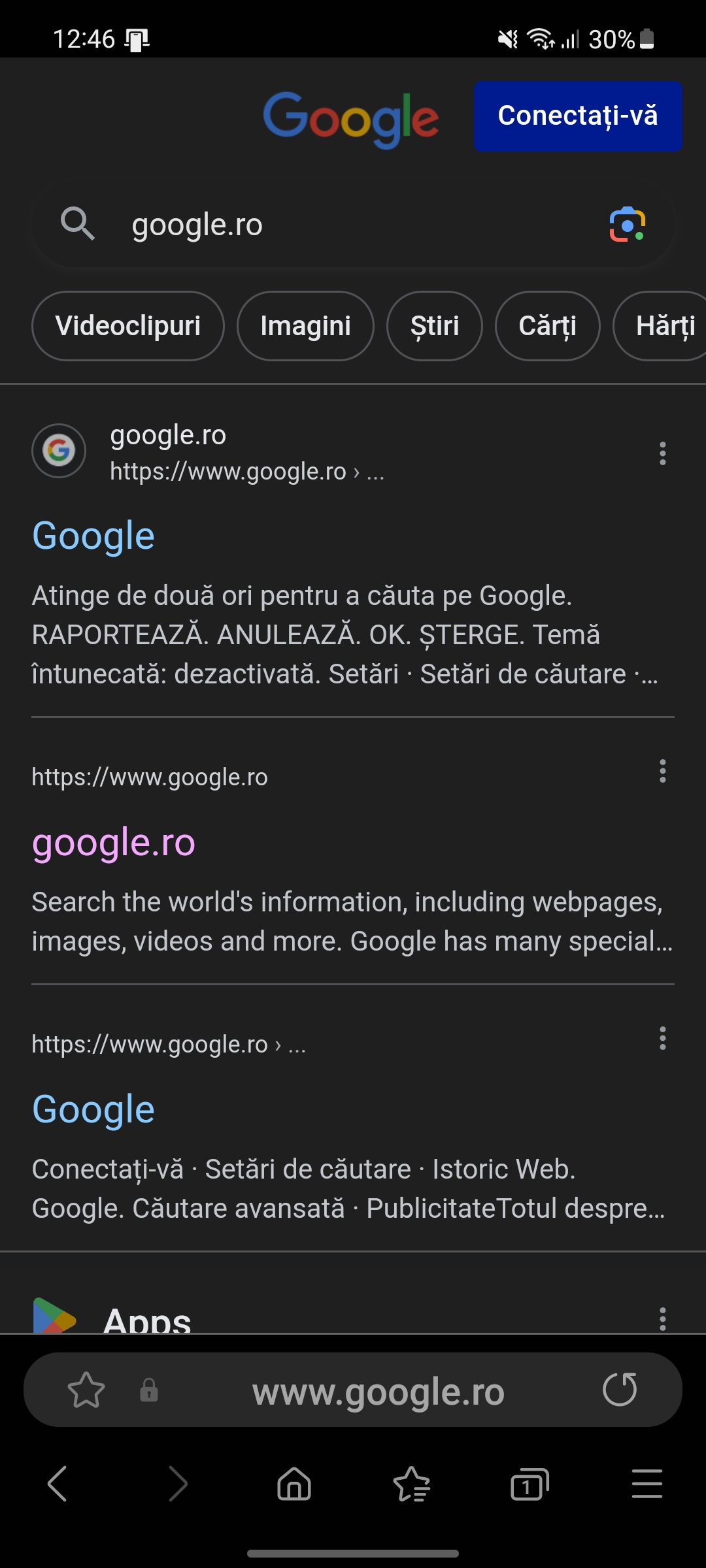Screen dimensions: 706x1568
Task: Open the first Google result link
Action: tap(93, 536)
